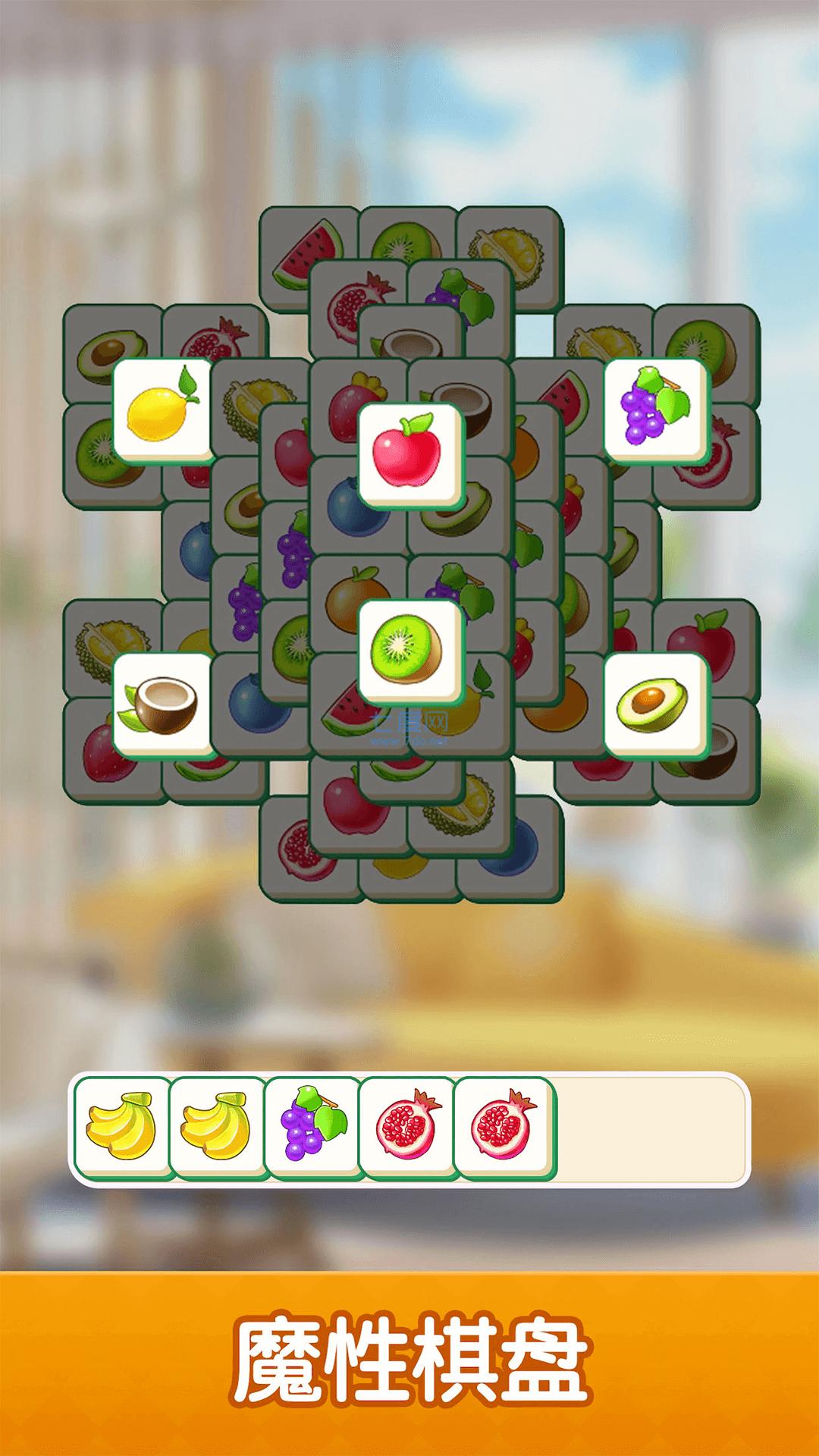
Task: Tap the highlighted avocado tile on the right
Action: (654, 707)
